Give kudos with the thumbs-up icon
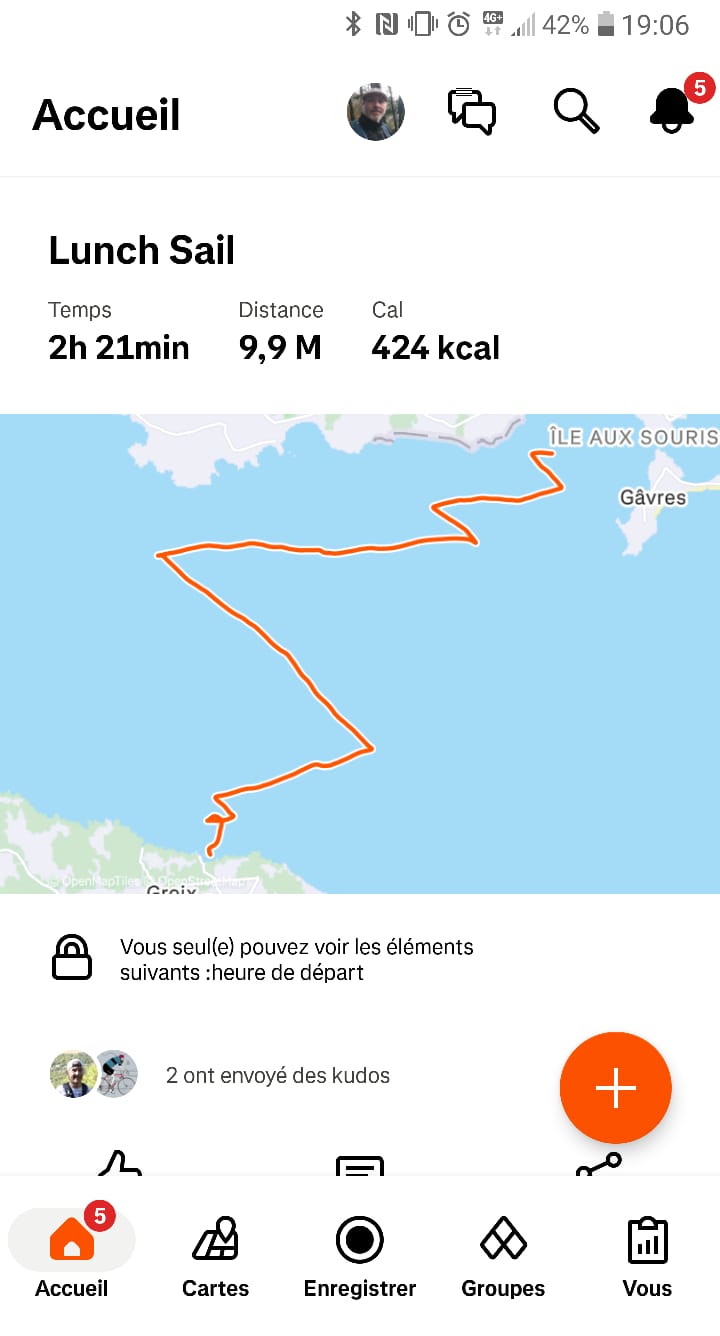The width and height of the screenshot is (720, 1336). pyautogui.click(x=120, y=1164)
